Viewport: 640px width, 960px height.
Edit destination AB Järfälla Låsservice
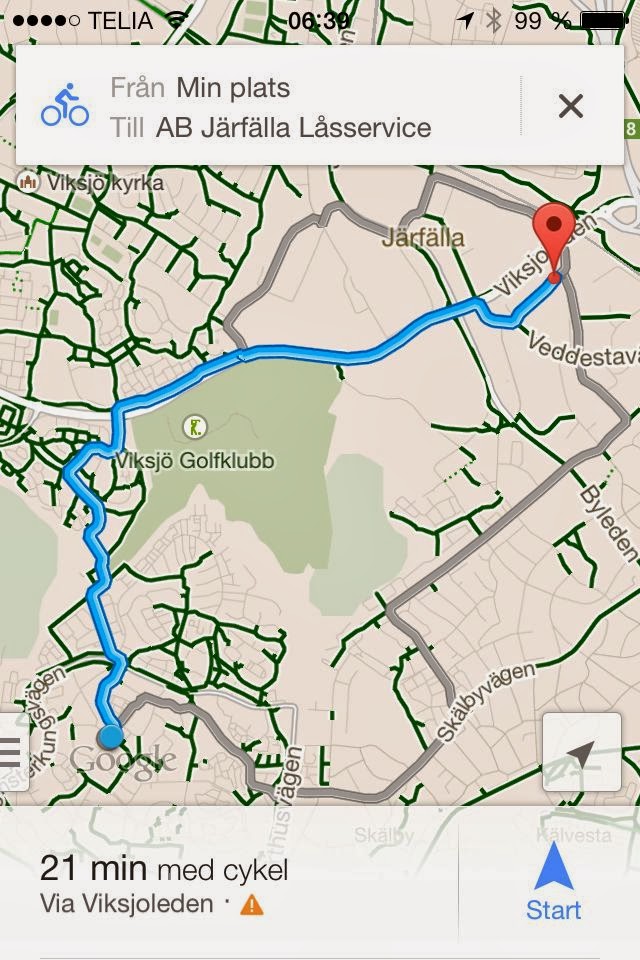293,128
